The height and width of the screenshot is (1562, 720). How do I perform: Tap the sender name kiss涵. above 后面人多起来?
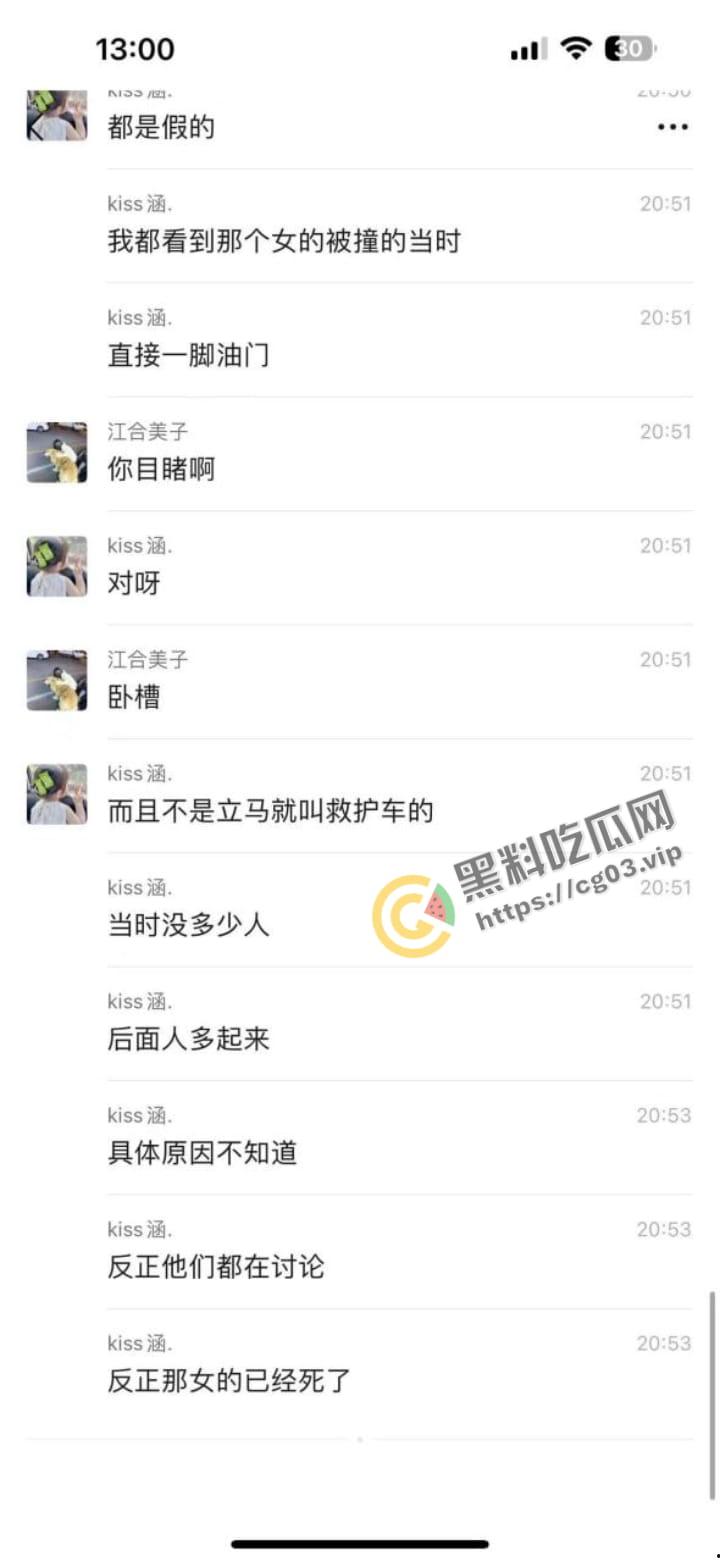click(139, 1001)
